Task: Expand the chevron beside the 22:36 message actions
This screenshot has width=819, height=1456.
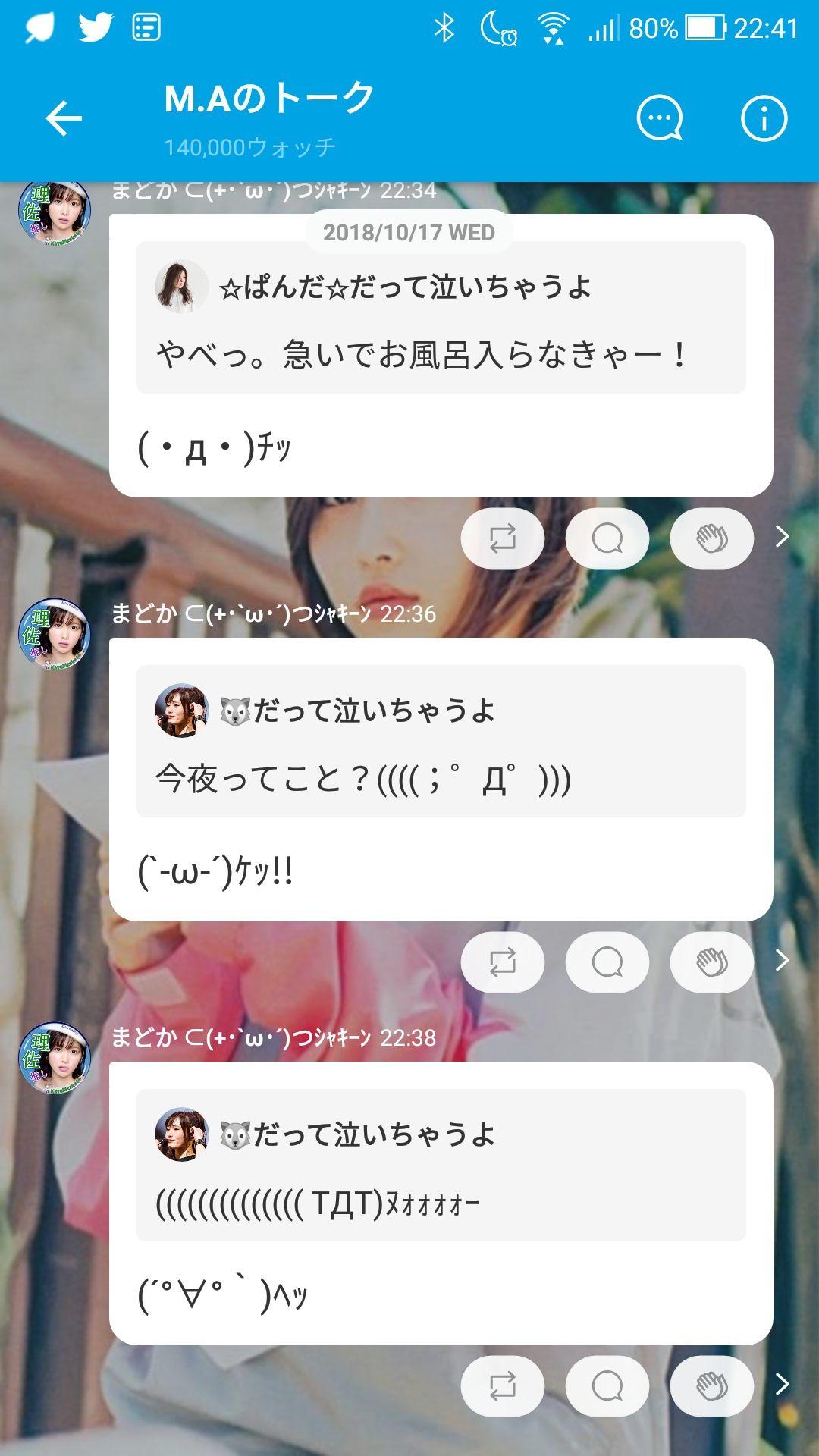Action: (x=780, y=962)
